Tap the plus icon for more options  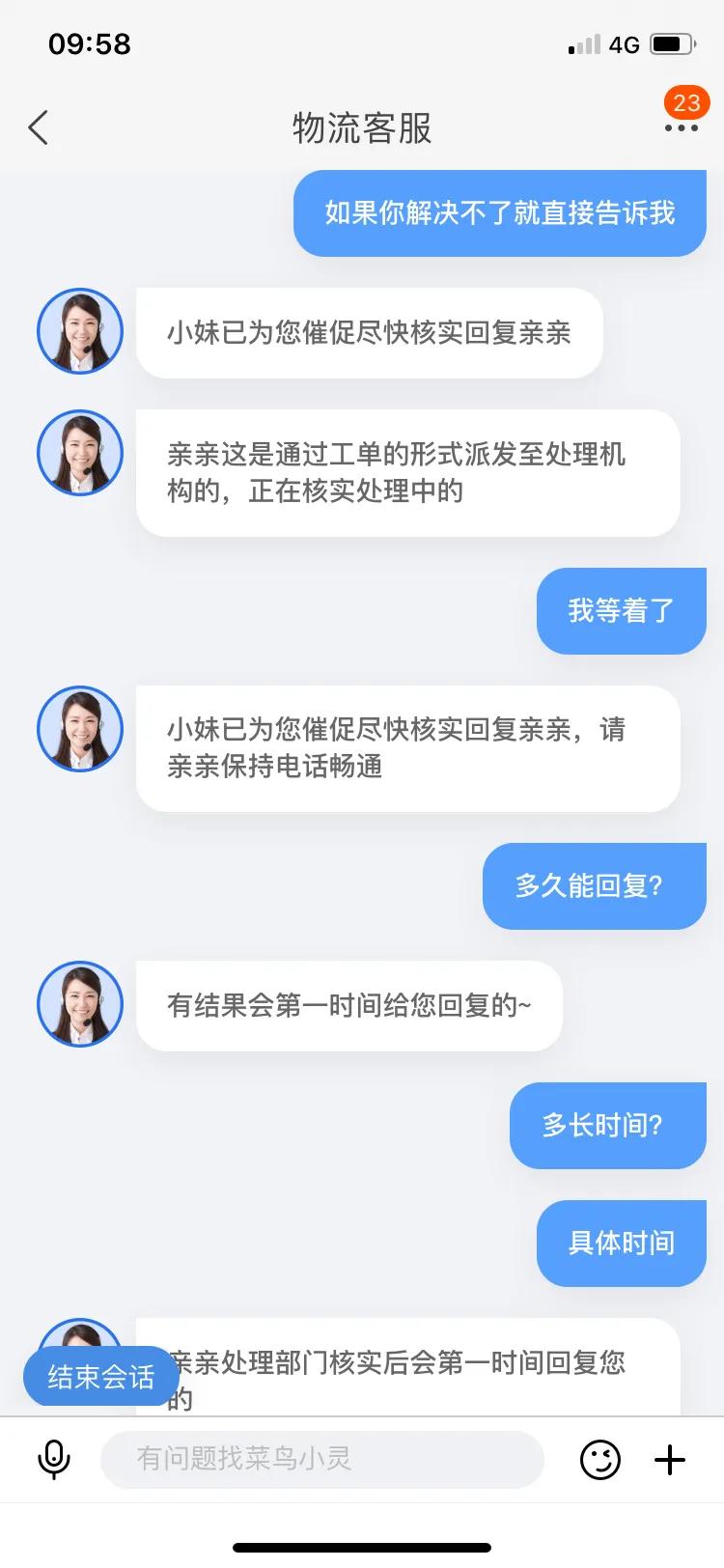pyautogui.click(x=670, y=1460)
